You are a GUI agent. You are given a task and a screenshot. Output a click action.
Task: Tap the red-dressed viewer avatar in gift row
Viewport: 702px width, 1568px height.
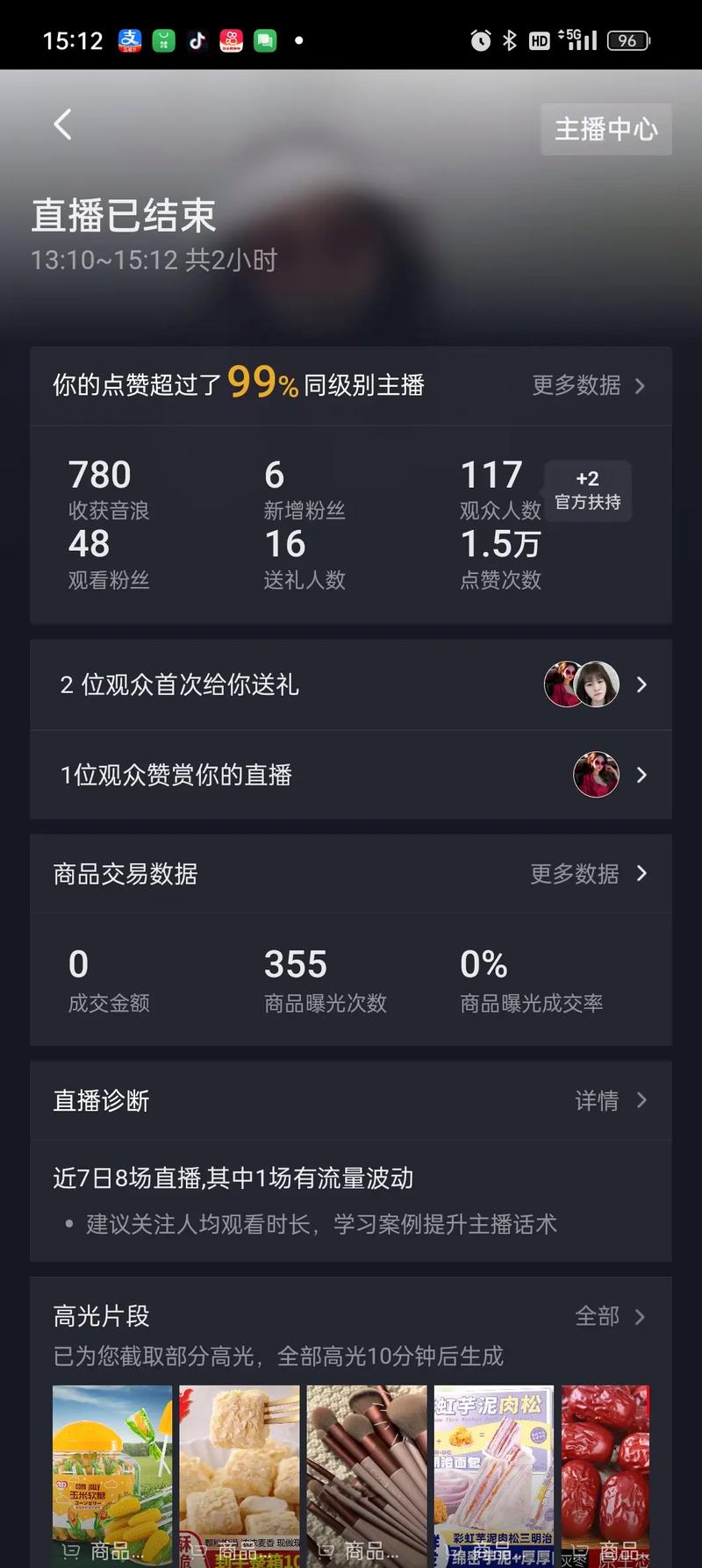(562, 684)
